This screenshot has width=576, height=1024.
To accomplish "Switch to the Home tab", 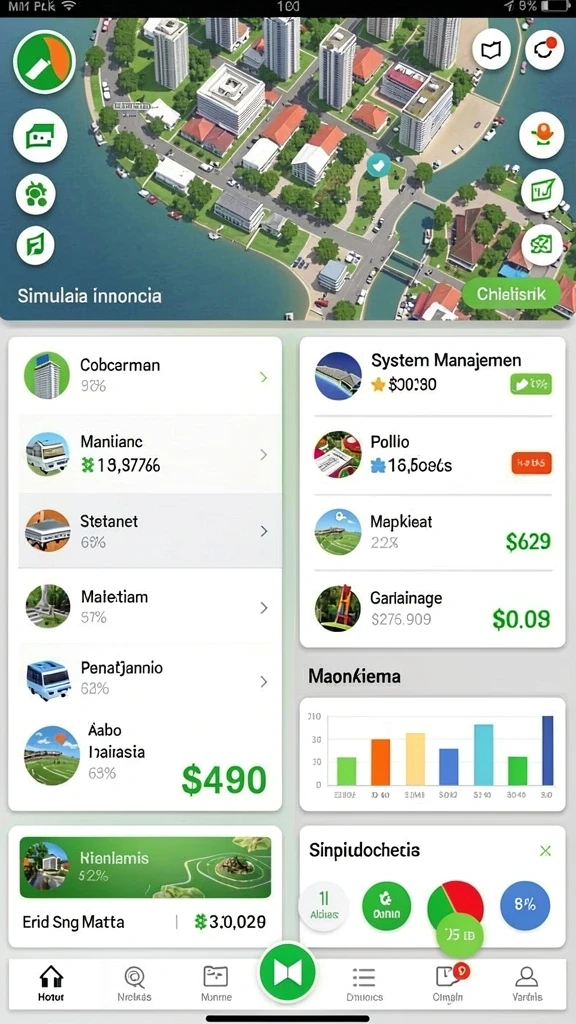I will click(51, 984).
